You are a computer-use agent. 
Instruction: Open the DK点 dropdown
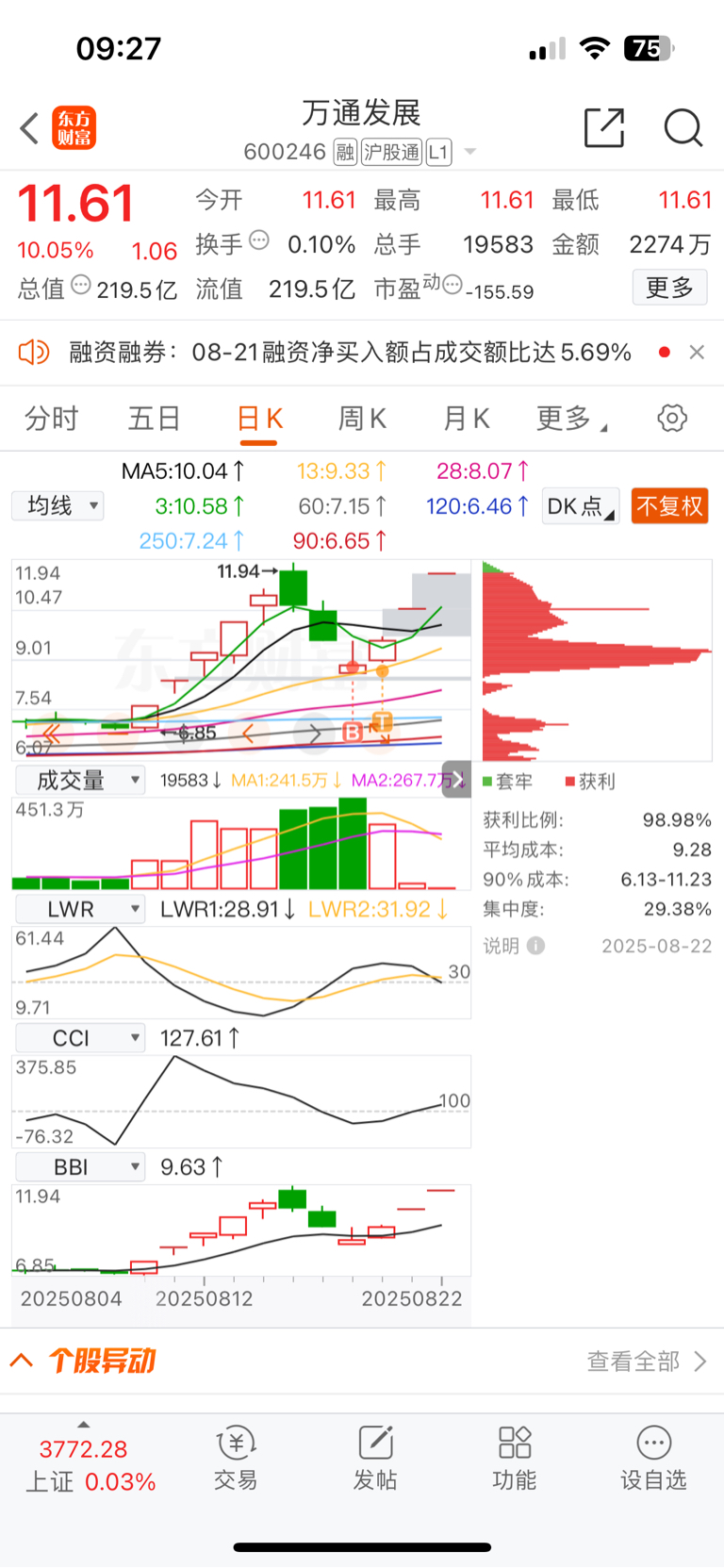click(x=581, y=506)
